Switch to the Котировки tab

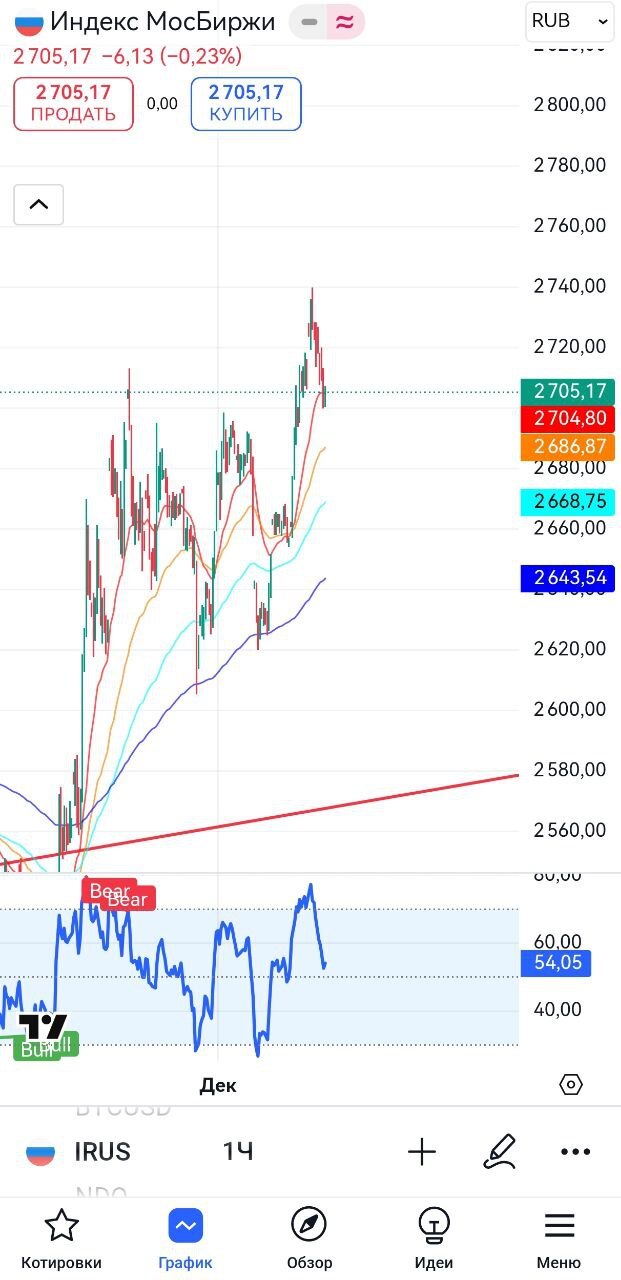coord(62,1240)
